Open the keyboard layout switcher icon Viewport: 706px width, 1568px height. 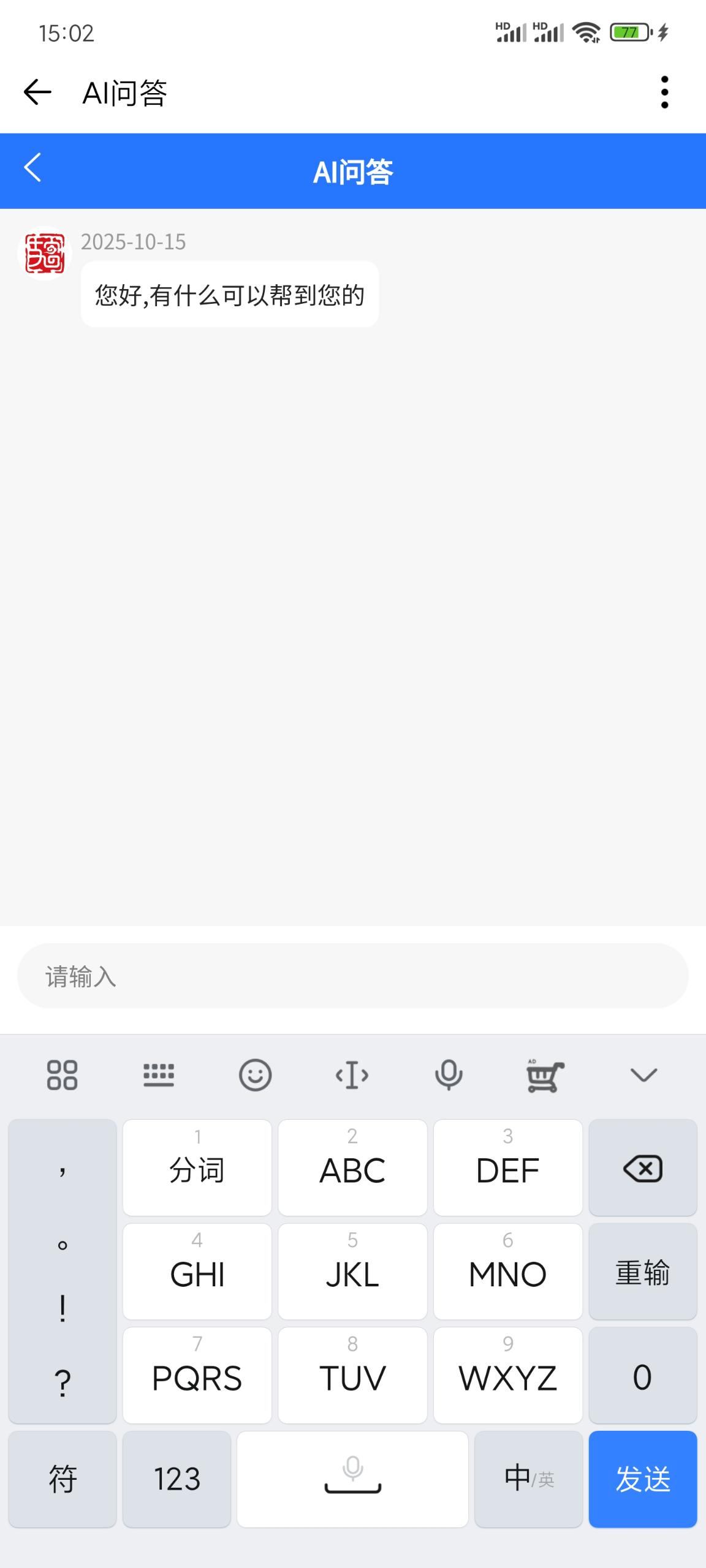(x=159, y=1075)
